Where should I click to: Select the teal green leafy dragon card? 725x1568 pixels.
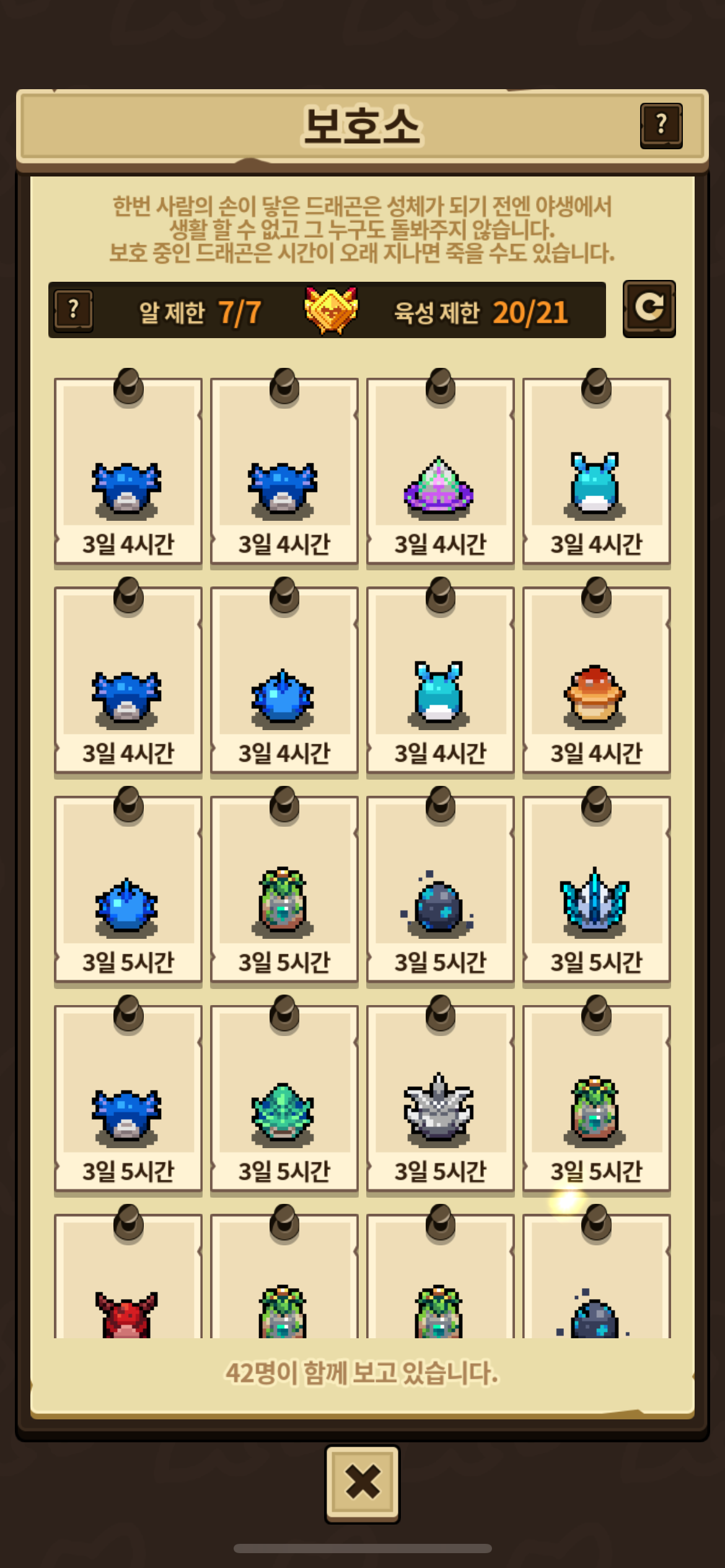284,1100
